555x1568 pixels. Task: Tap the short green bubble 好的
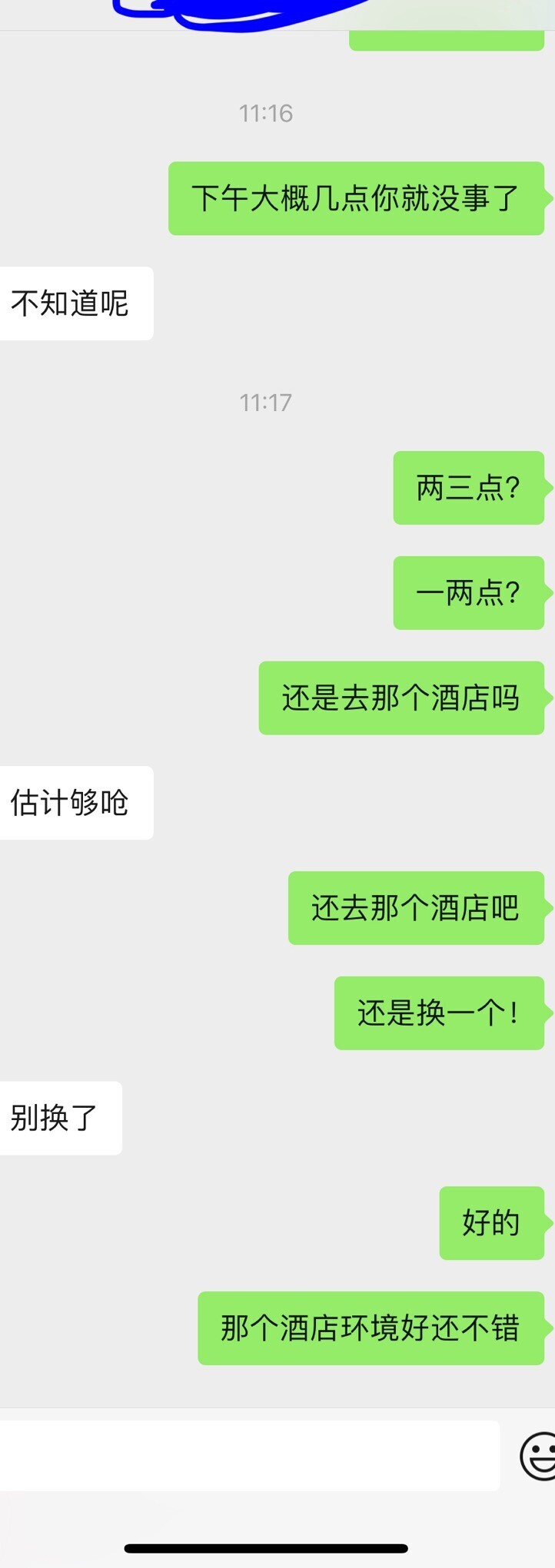pos(491,1224)
